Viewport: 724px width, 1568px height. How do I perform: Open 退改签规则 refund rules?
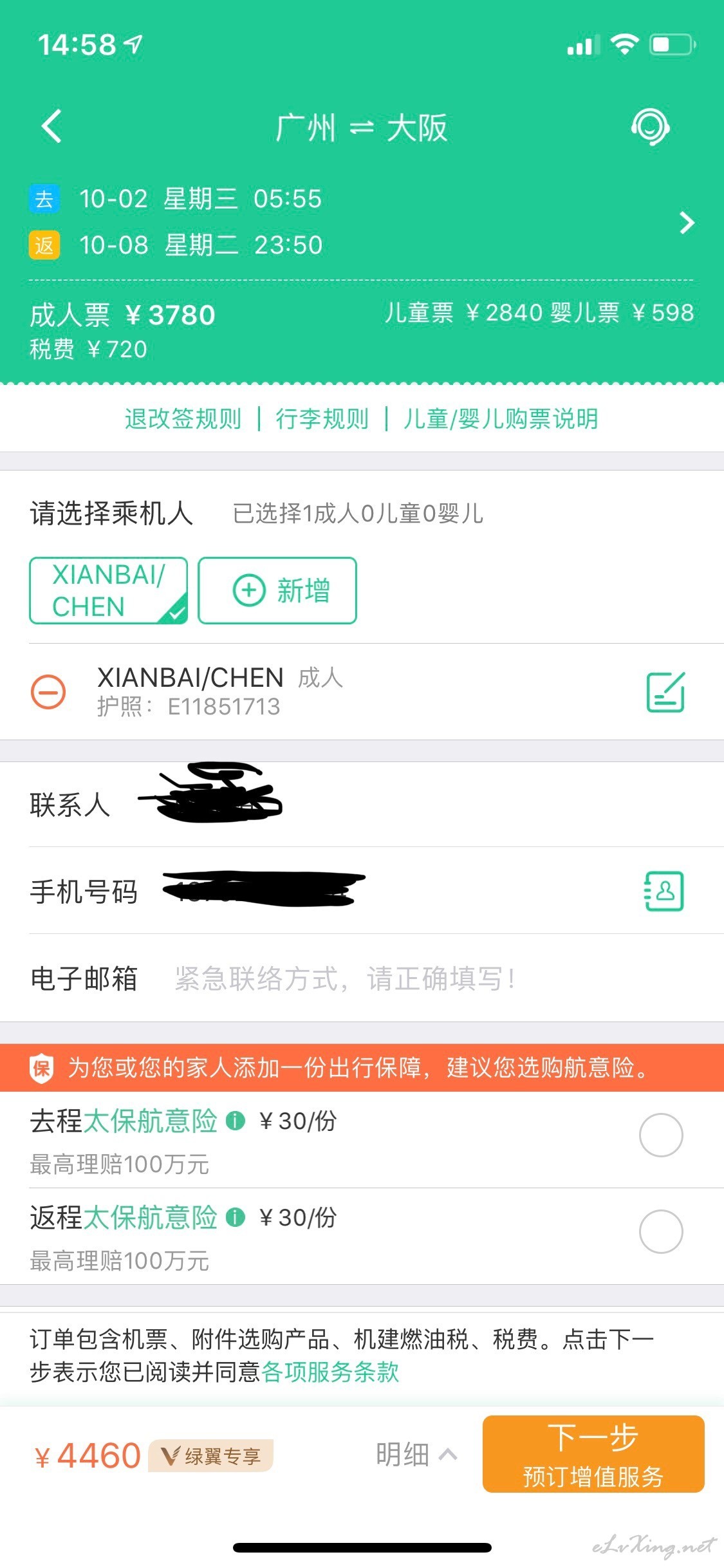(183, 419)
